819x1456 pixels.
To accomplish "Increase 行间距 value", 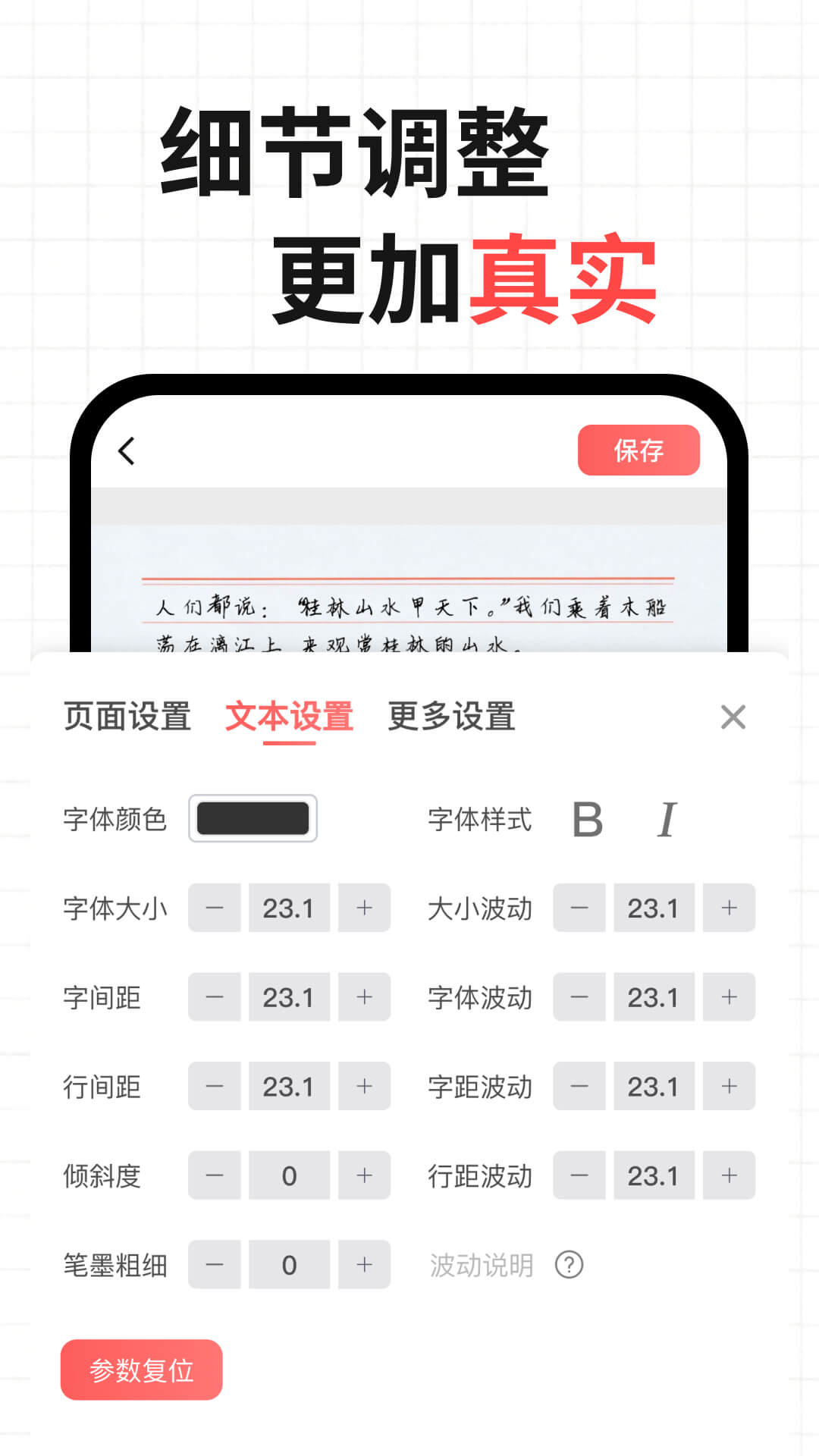I will click(365, 1087).
